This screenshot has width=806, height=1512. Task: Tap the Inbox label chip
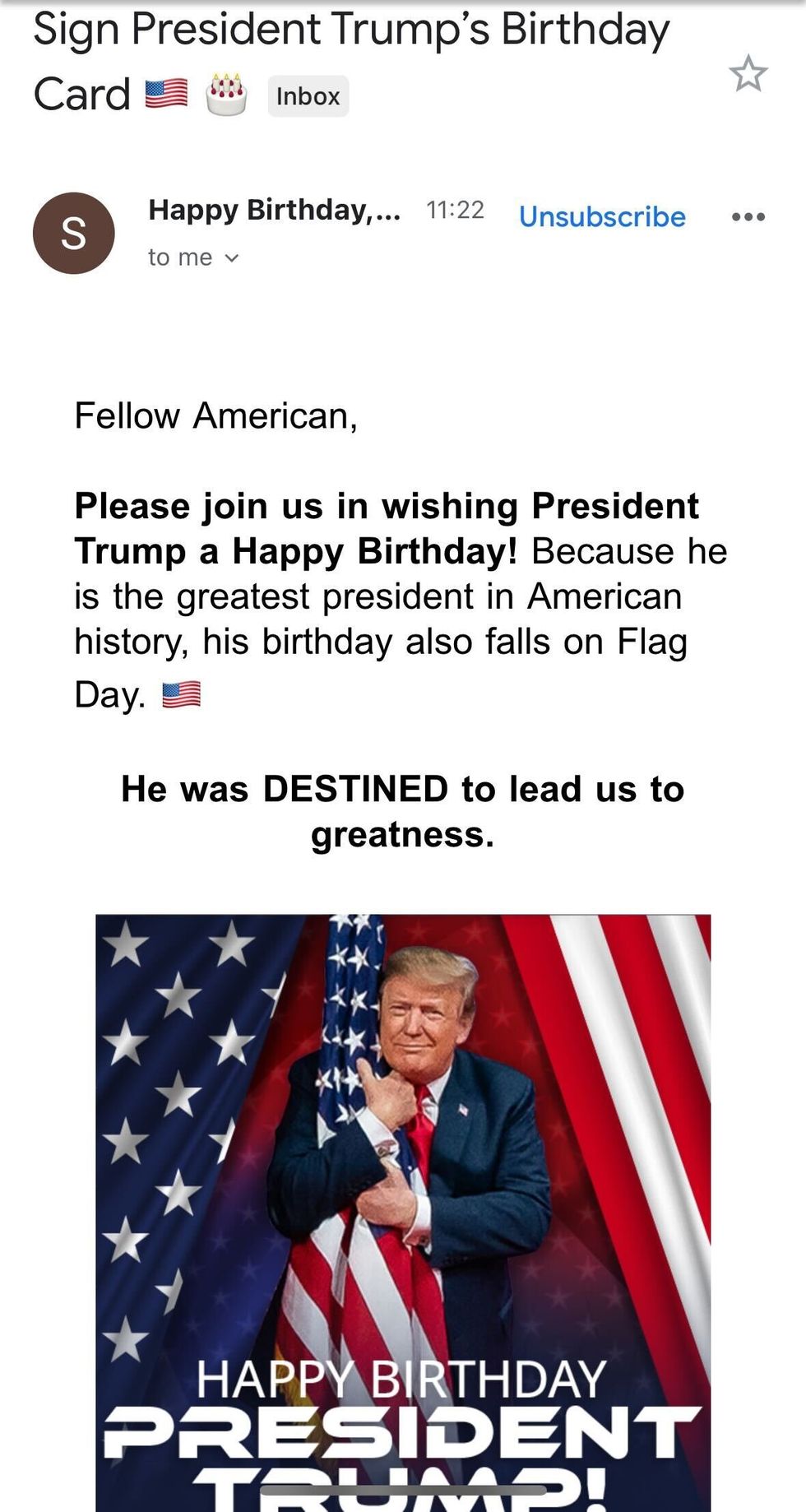click(308, 96)
